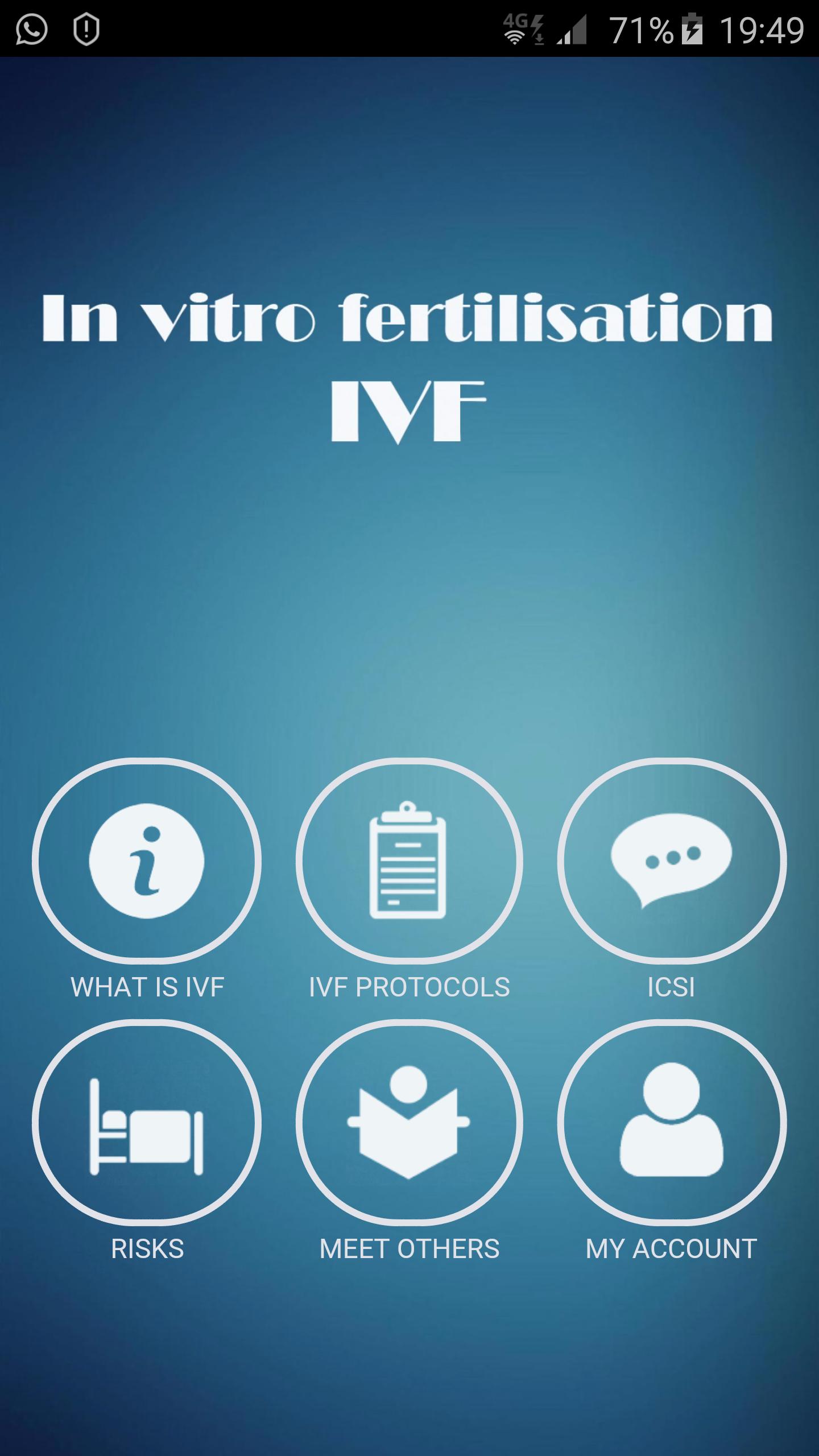819x1456 pixels.
Task: Open the ICSI section
Action: coord(672,861)
